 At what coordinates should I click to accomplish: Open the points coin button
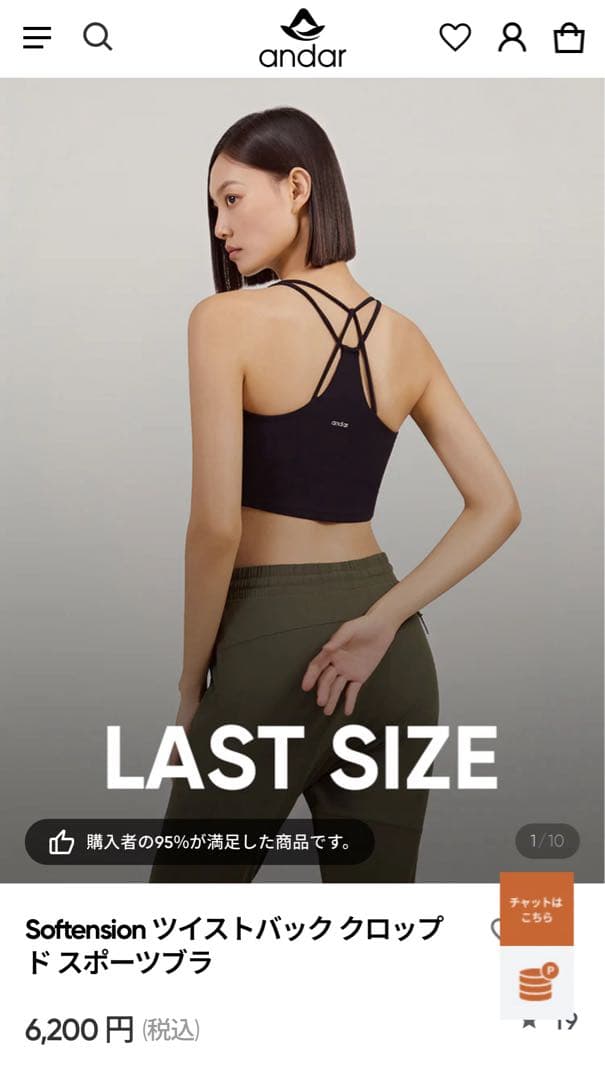point(537,982)
